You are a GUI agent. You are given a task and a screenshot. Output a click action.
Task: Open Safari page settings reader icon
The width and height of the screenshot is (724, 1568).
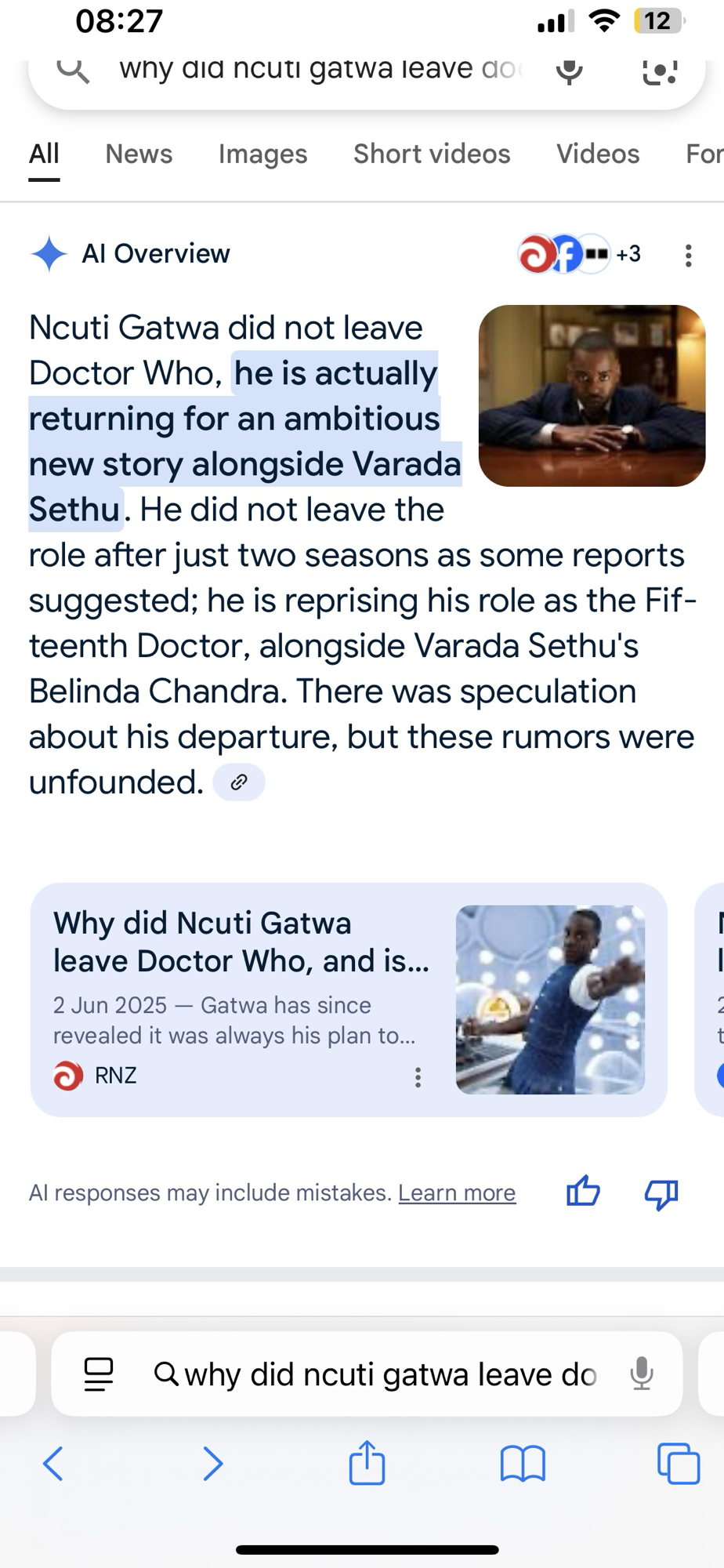[99, 1374]
